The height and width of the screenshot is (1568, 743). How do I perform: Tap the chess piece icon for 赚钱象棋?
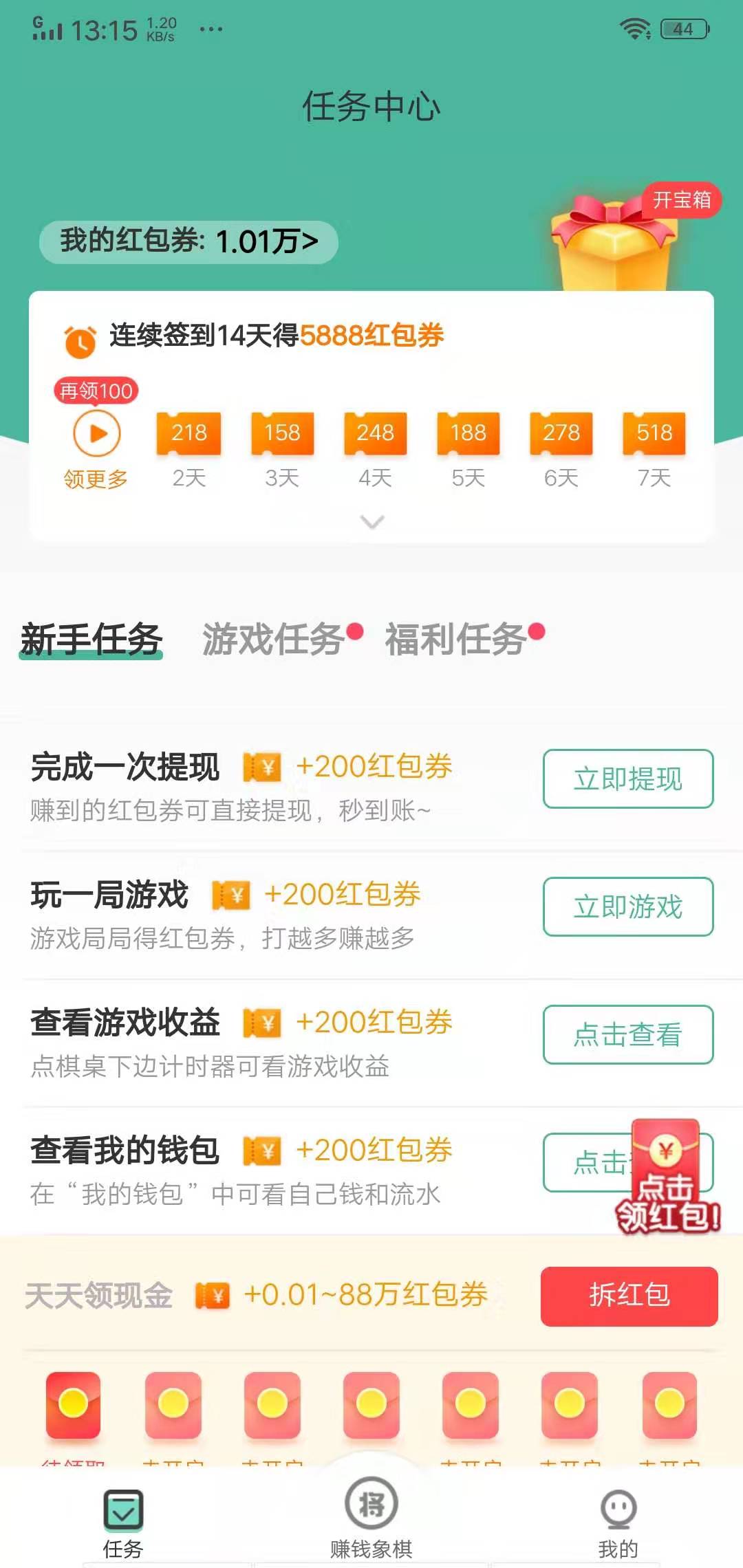371,1503
